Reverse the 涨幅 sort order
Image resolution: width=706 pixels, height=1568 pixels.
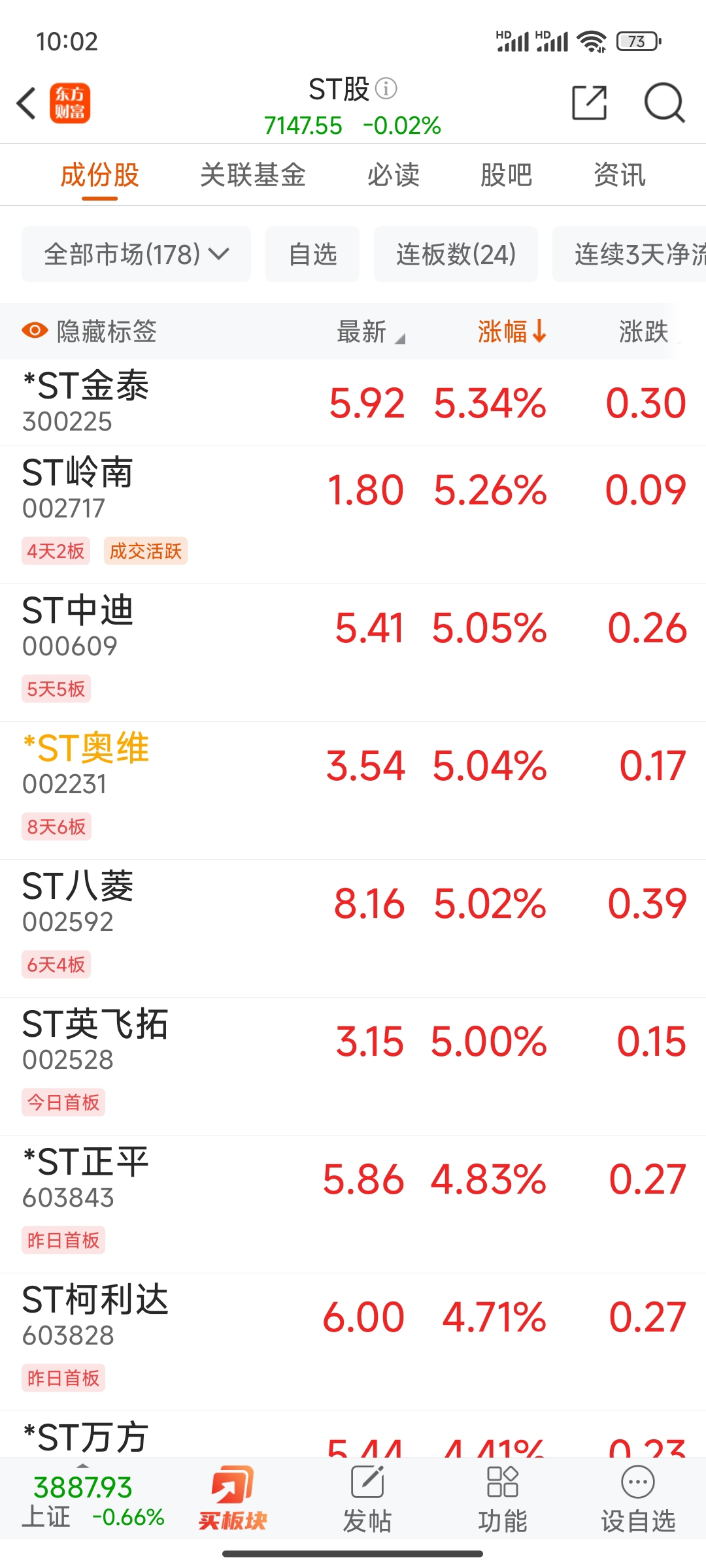511,331
